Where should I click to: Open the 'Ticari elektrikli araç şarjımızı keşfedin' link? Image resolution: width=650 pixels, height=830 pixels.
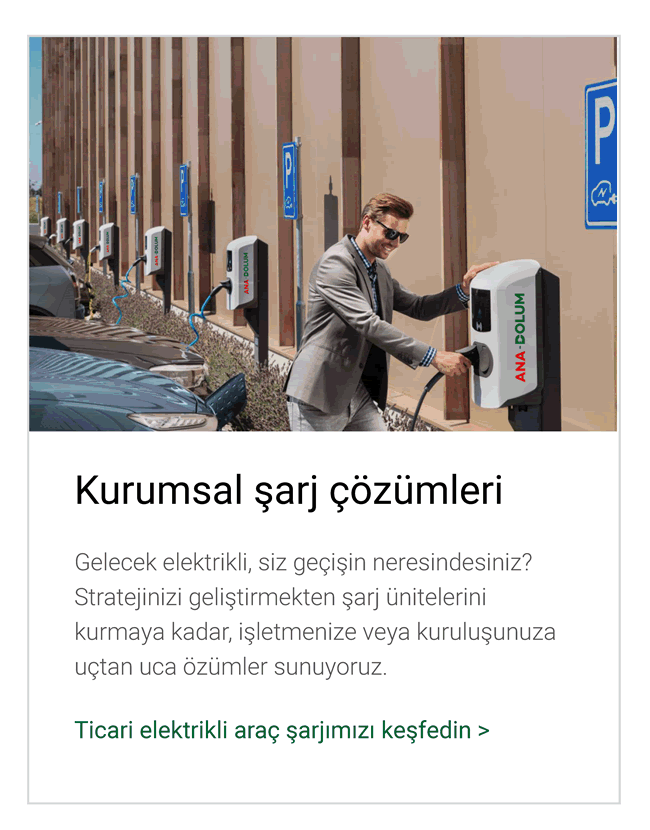[x=282, y=730]
